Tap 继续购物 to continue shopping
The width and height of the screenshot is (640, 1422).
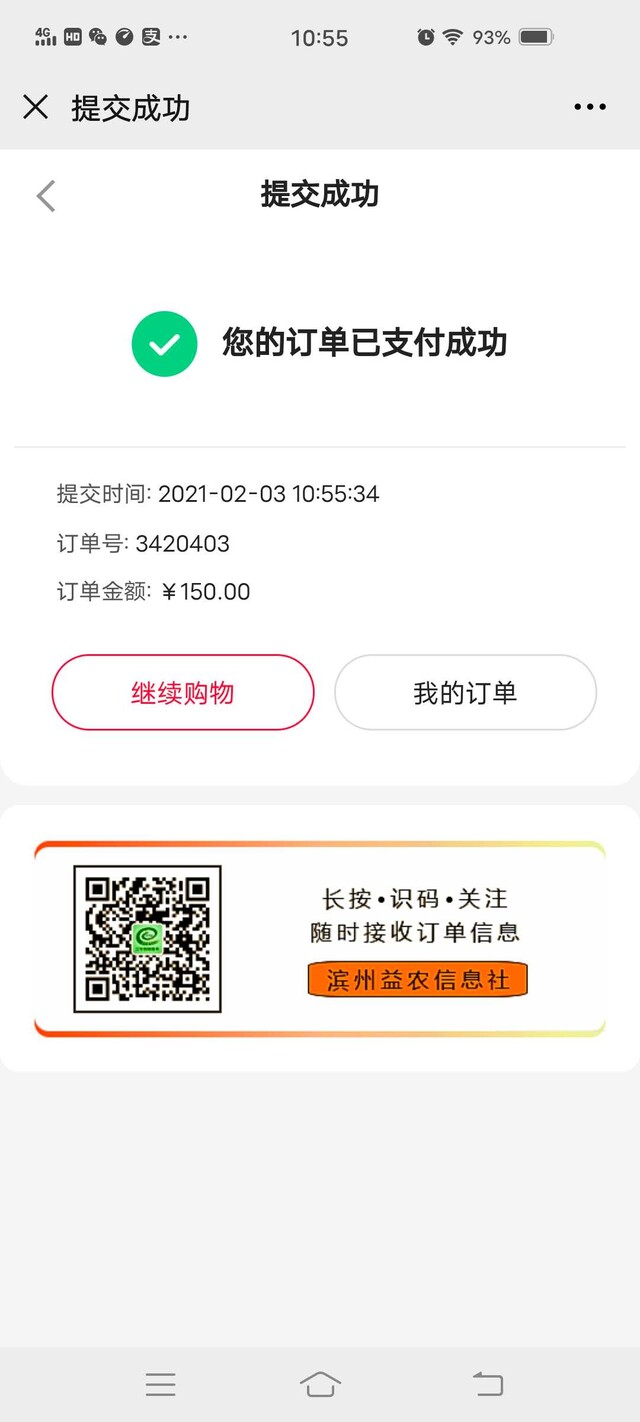tap(183, 693)
